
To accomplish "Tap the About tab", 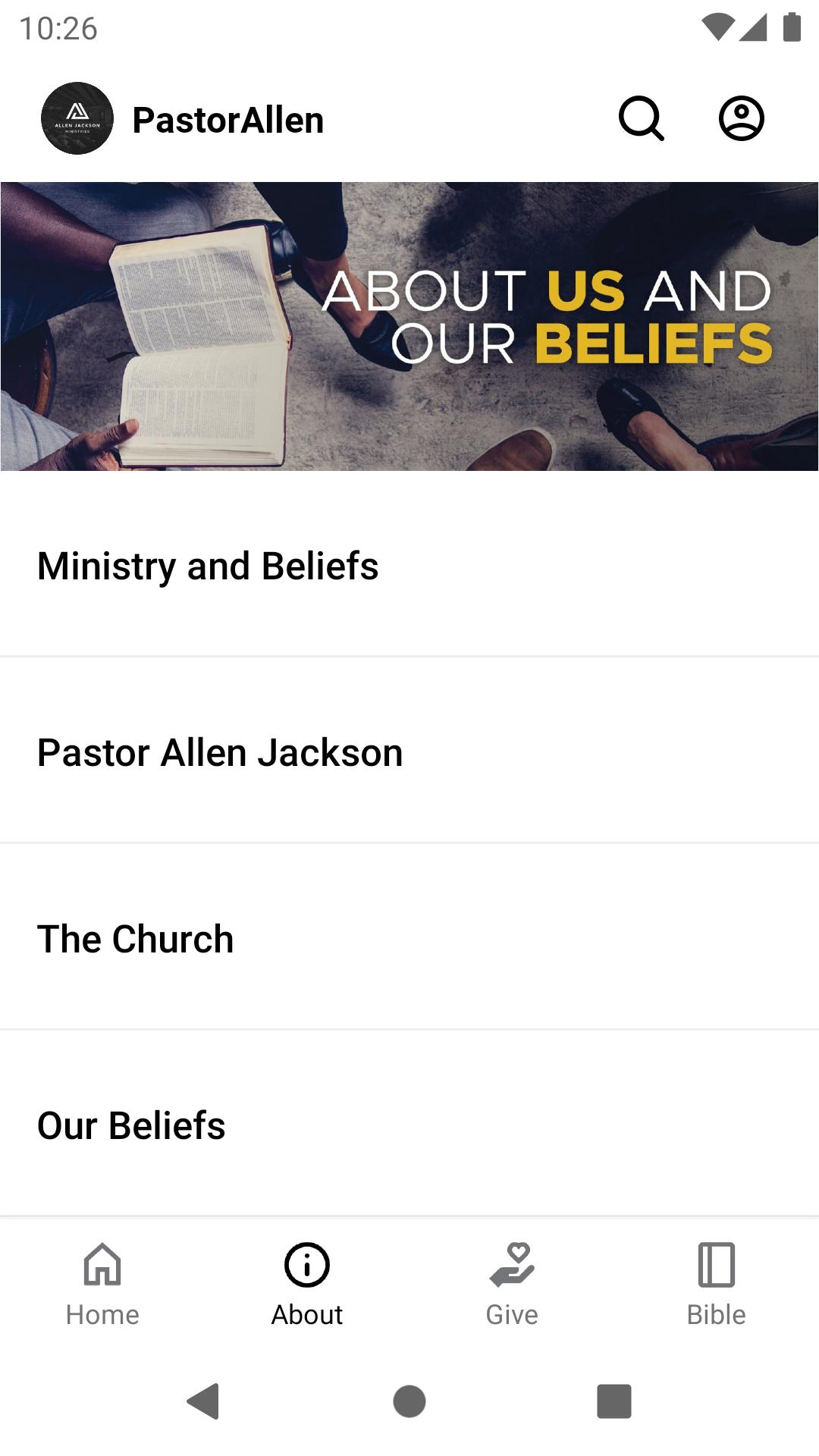I will (307, 1283).
